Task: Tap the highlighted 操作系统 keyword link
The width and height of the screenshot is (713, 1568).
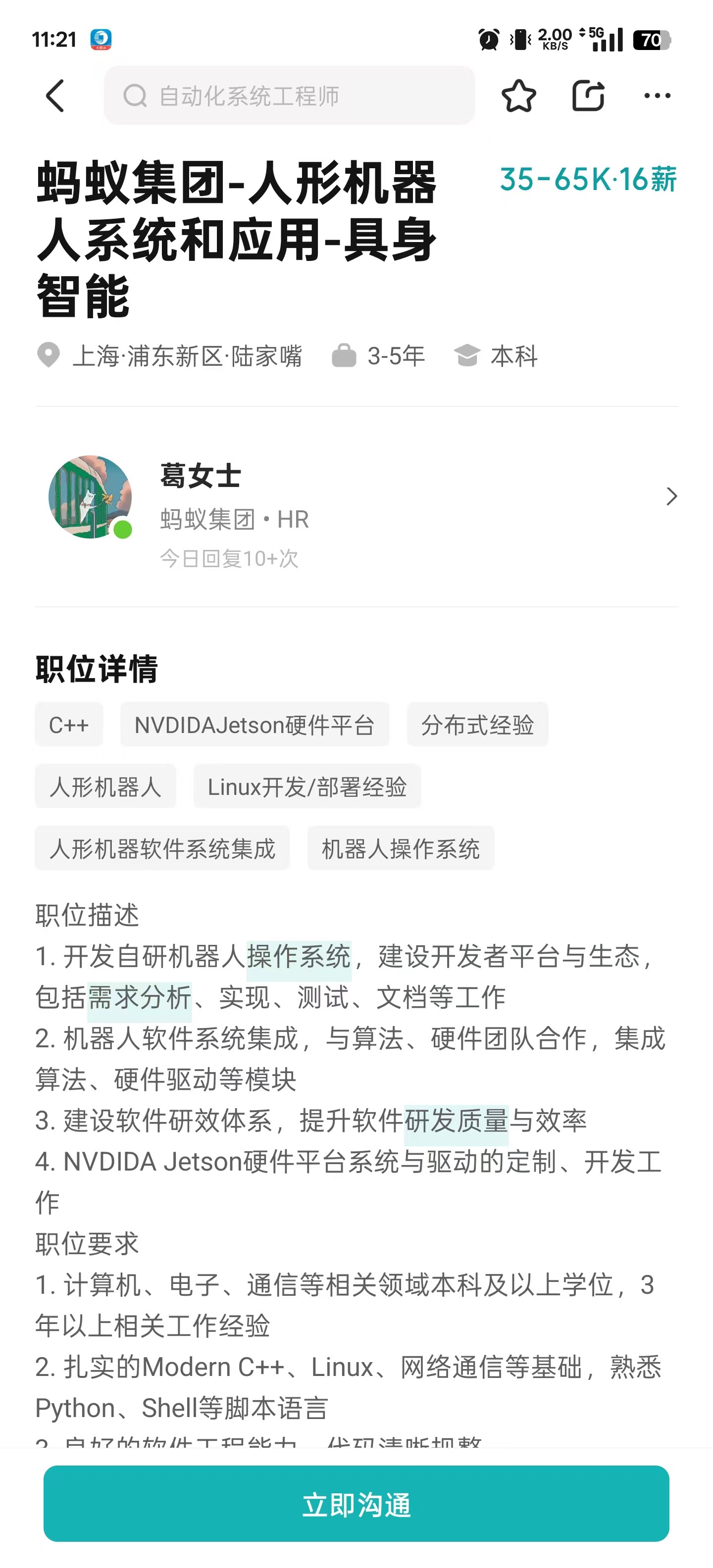Action: (299, 956)
